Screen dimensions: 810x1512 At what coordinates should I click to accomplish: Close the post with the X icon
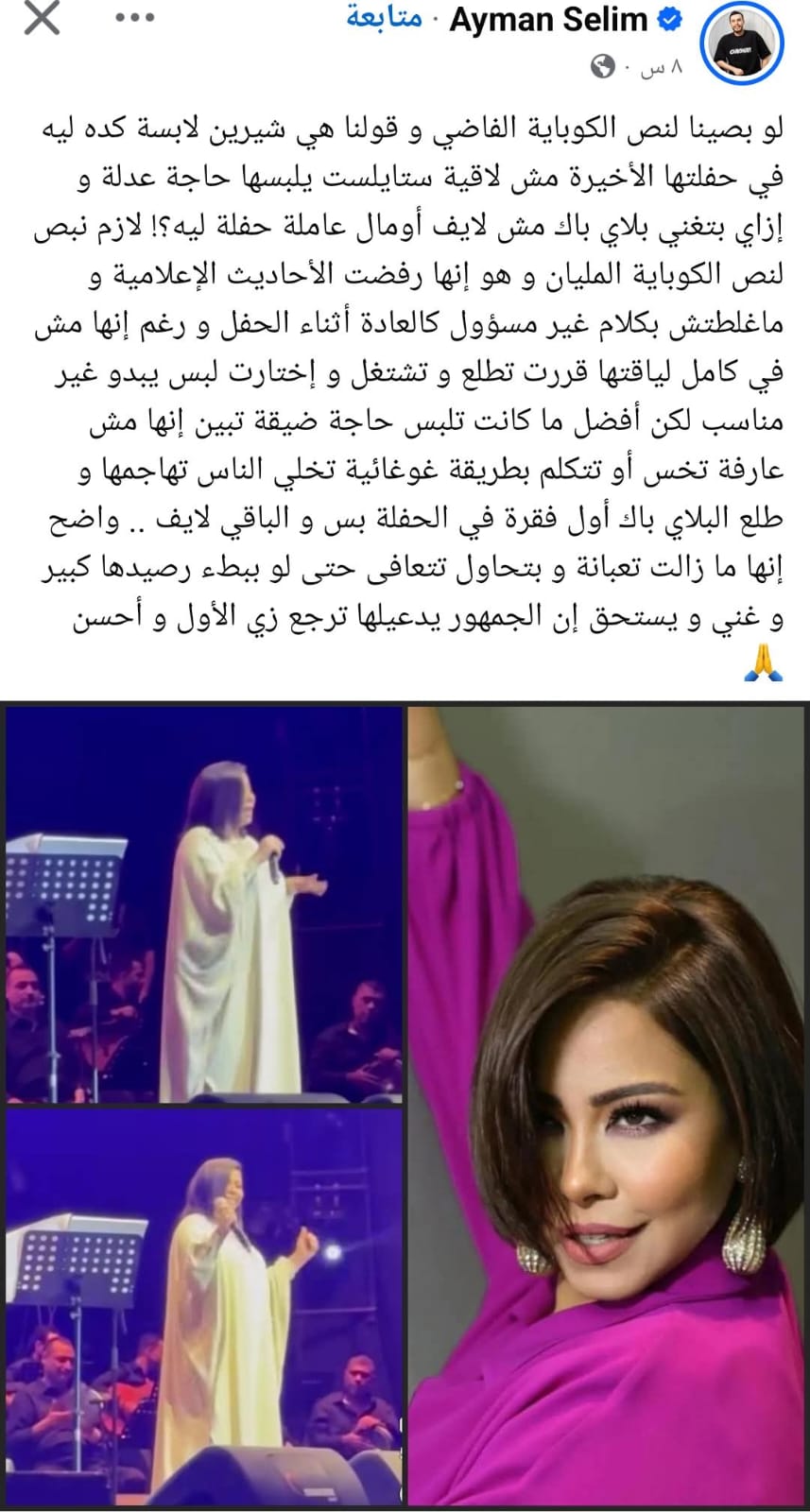click(41, 18)
